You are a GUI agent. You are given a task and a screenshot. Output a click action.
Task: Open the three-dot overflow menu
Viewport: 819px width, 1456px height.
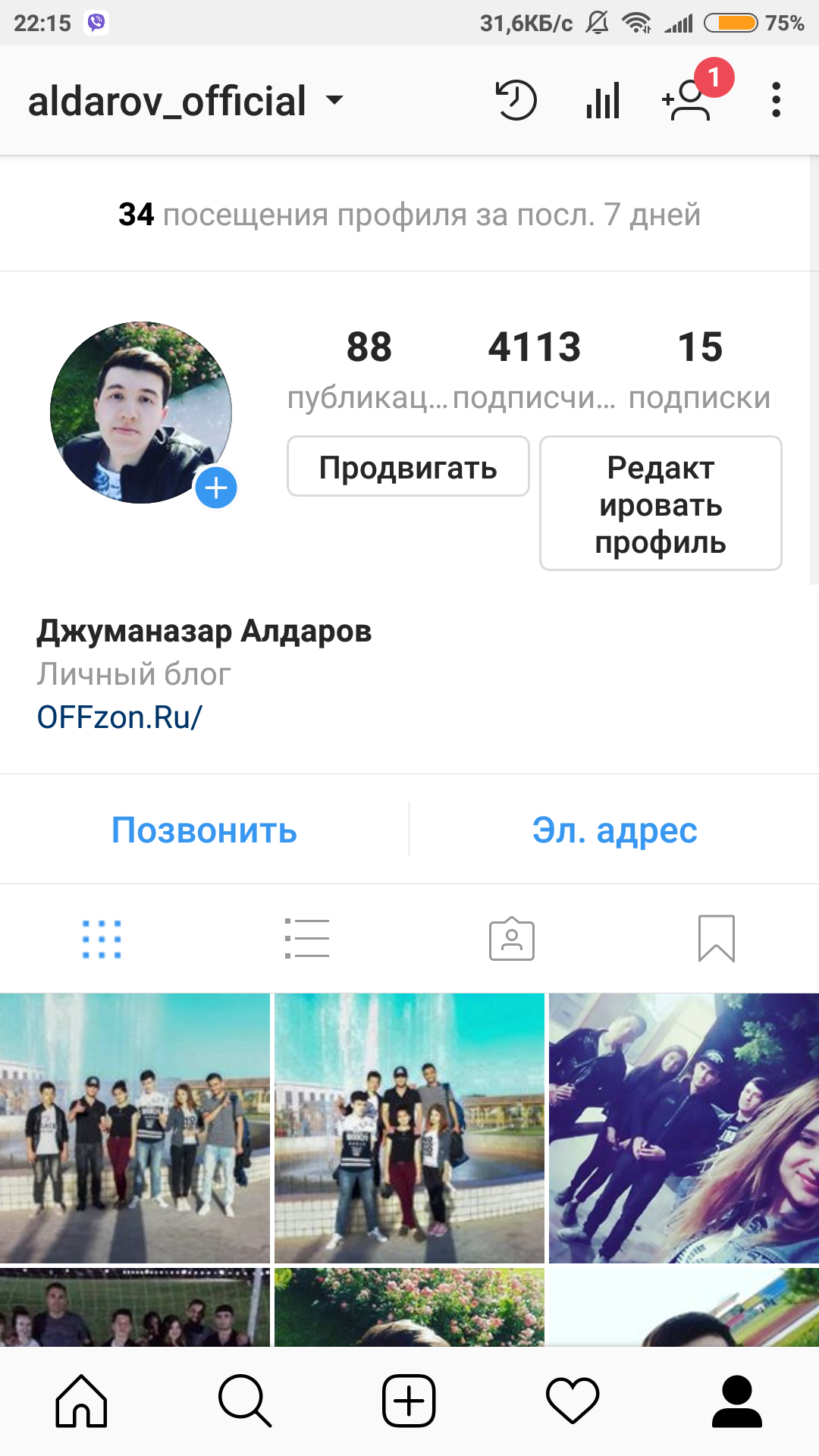coord(776,100)
